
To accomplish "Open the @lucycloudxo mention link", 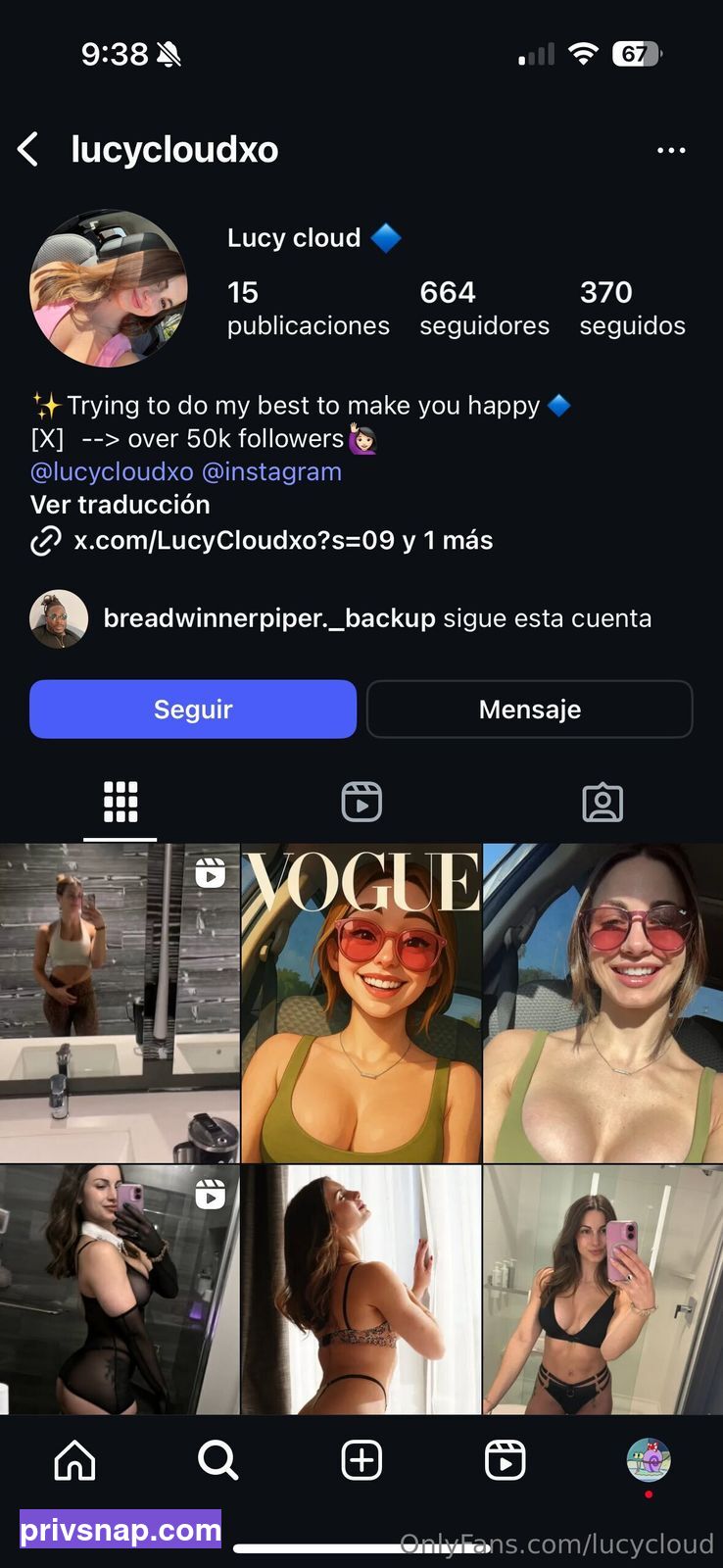I will point(112,471).
